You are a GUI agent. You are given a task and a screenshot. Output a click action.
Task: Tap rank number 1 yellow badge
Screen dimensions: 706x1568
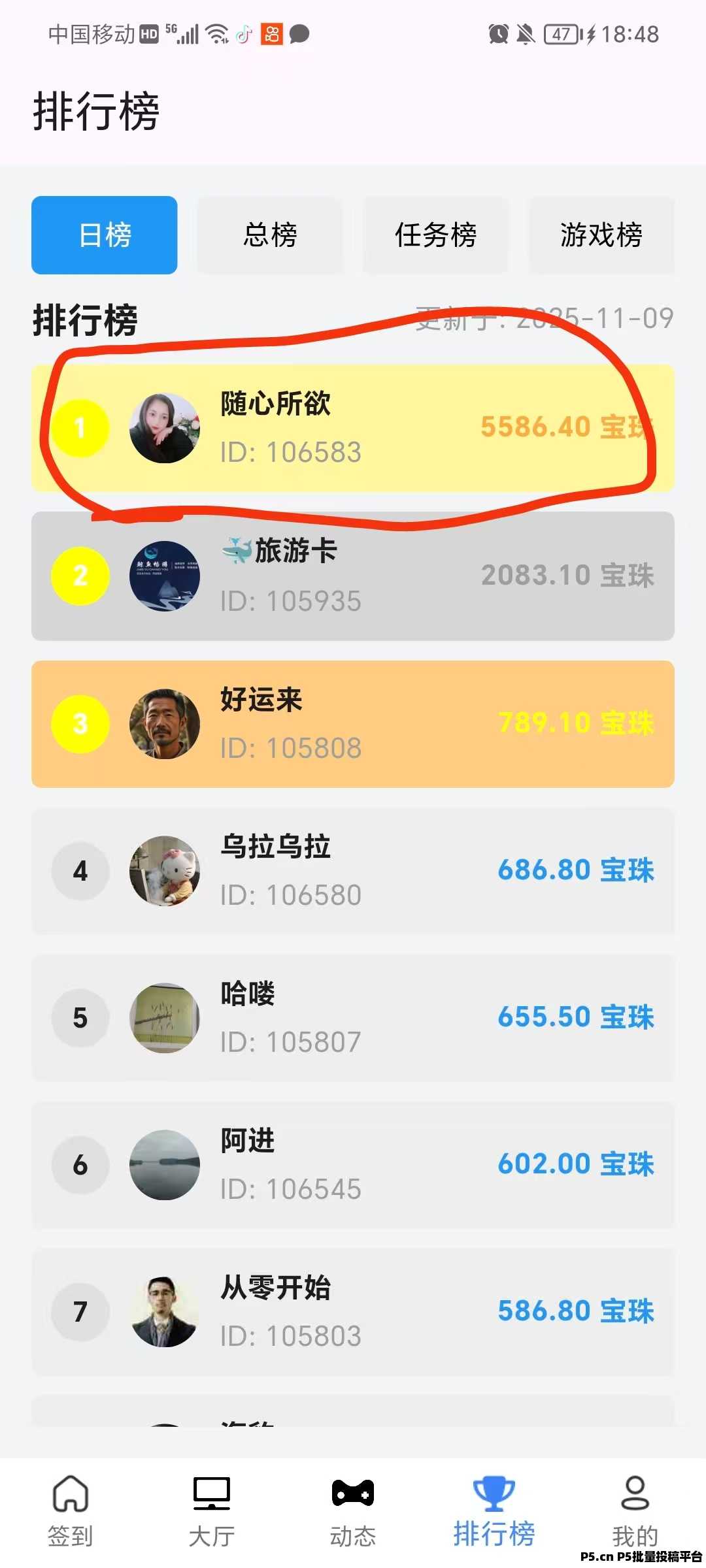pyautogui.click(x=80, y=428)
